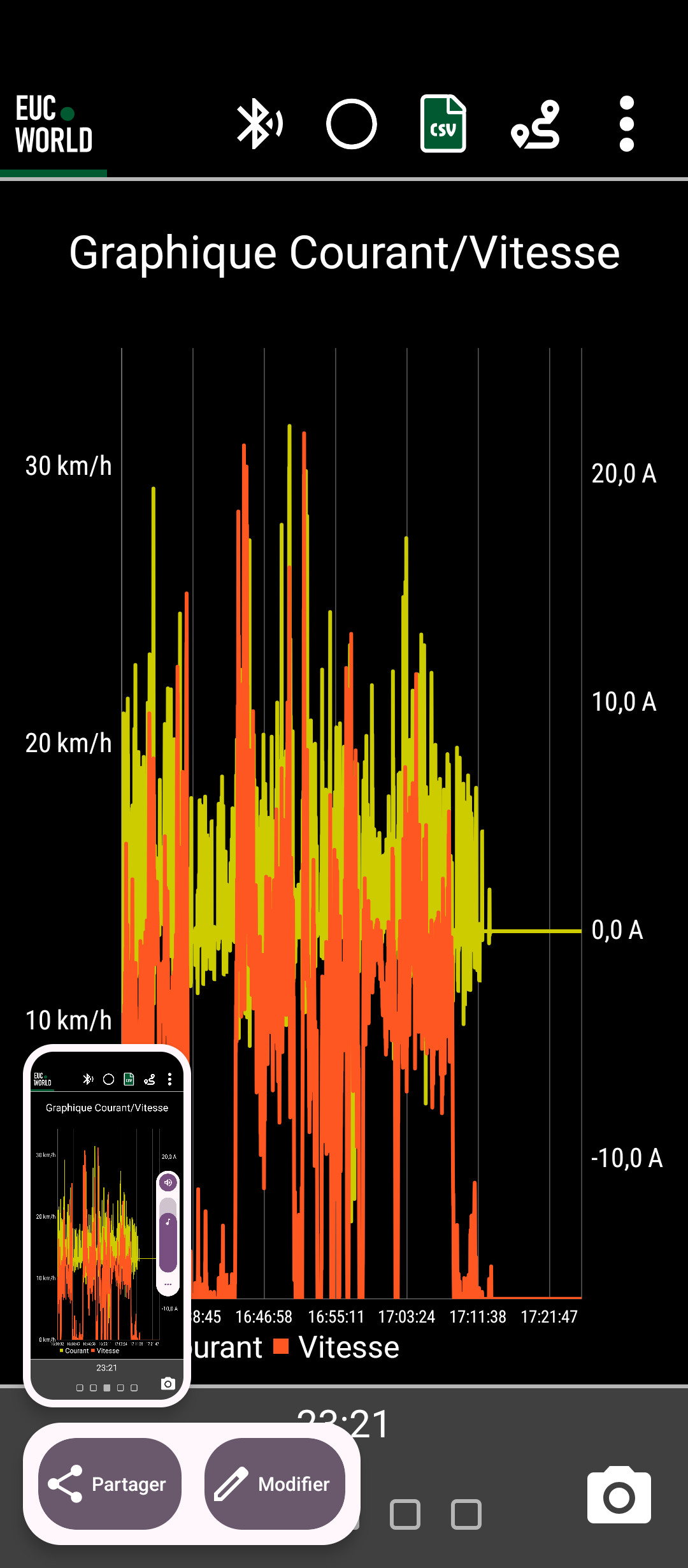Viewport: 688px width, 1568px height.
Task: Tap the camera screenshot button
Action: point(619,1495)
